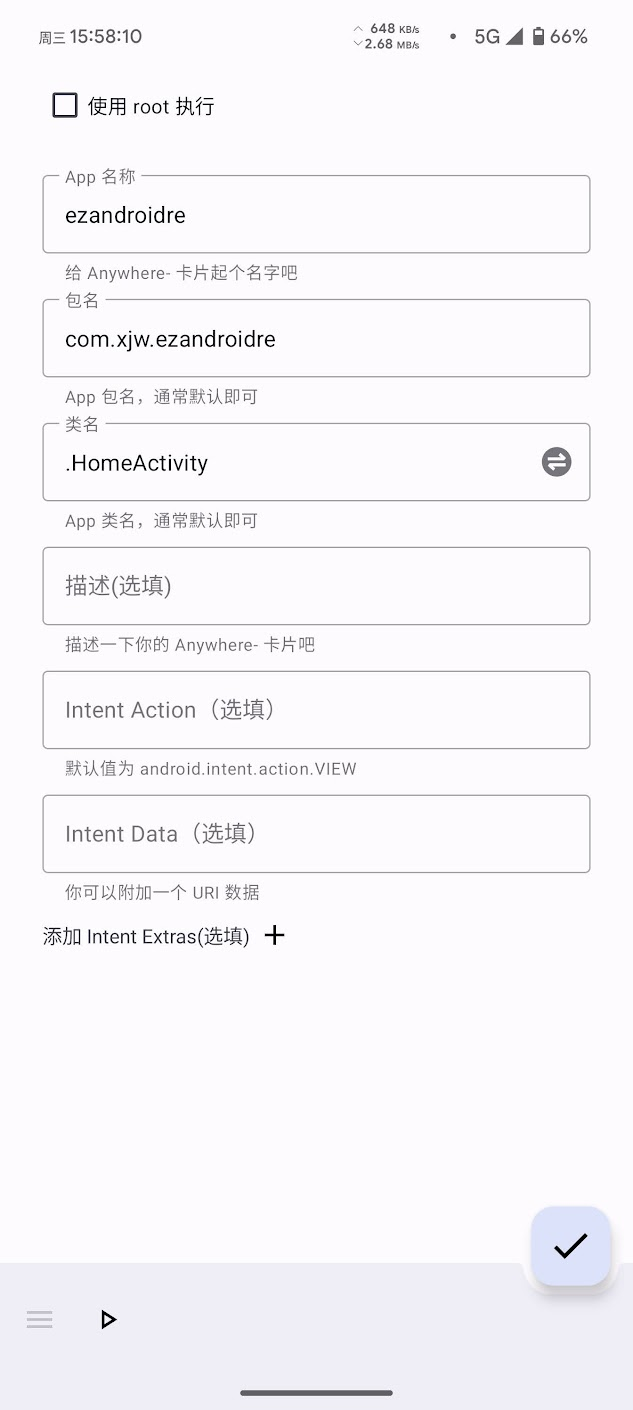This screenshot has height=1410, width=633.
Task: Select the Intent Data field
Action: tap(316, 834)
